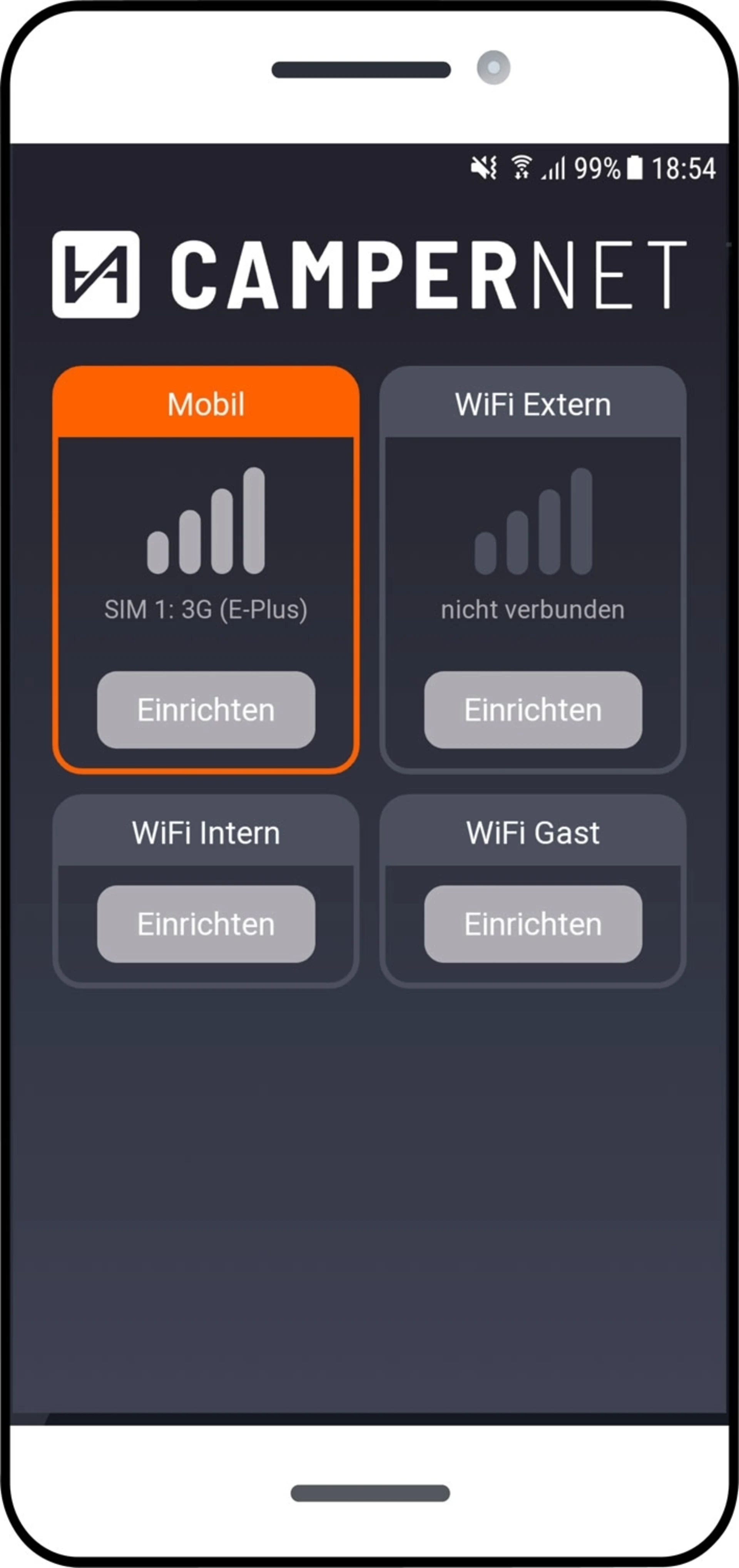Tap Einrichten in the Mobil card

[x=206, y=710]
